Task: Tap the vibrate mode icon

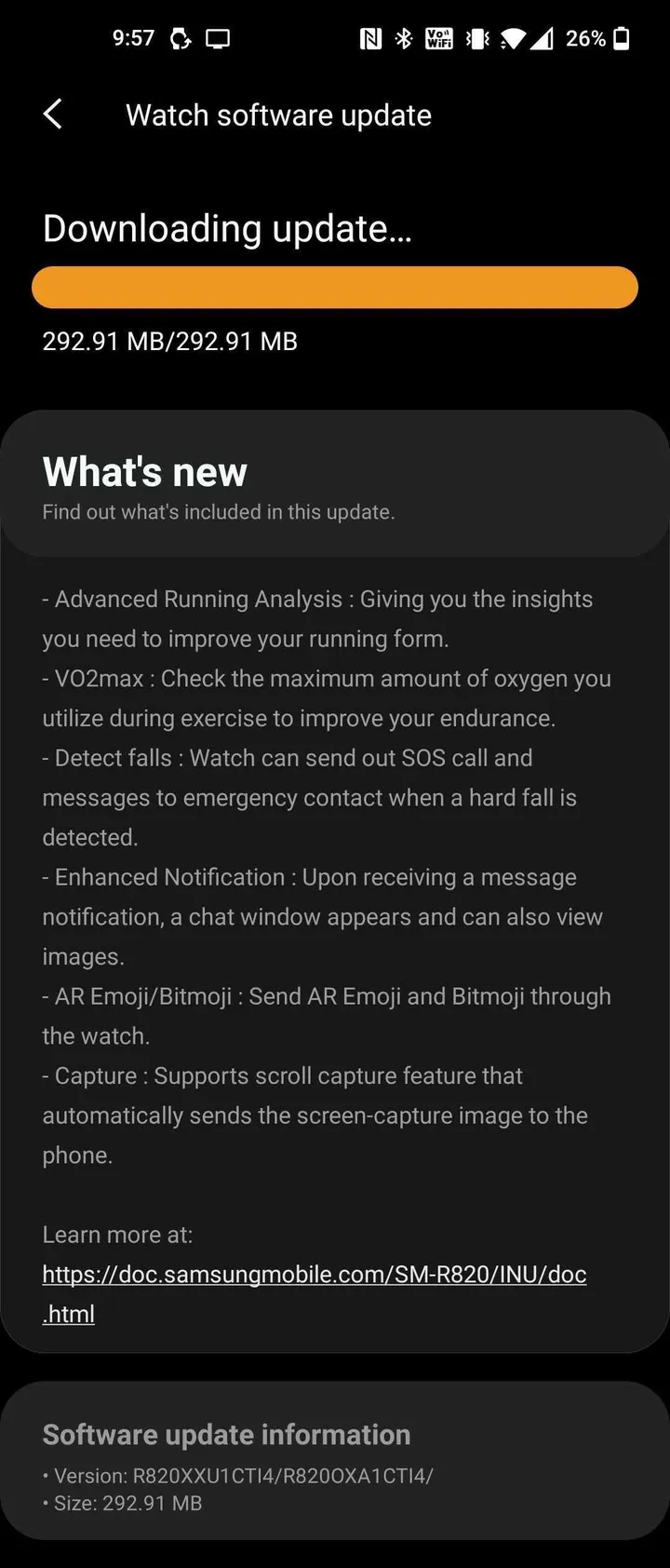Action: coord(476,38)
